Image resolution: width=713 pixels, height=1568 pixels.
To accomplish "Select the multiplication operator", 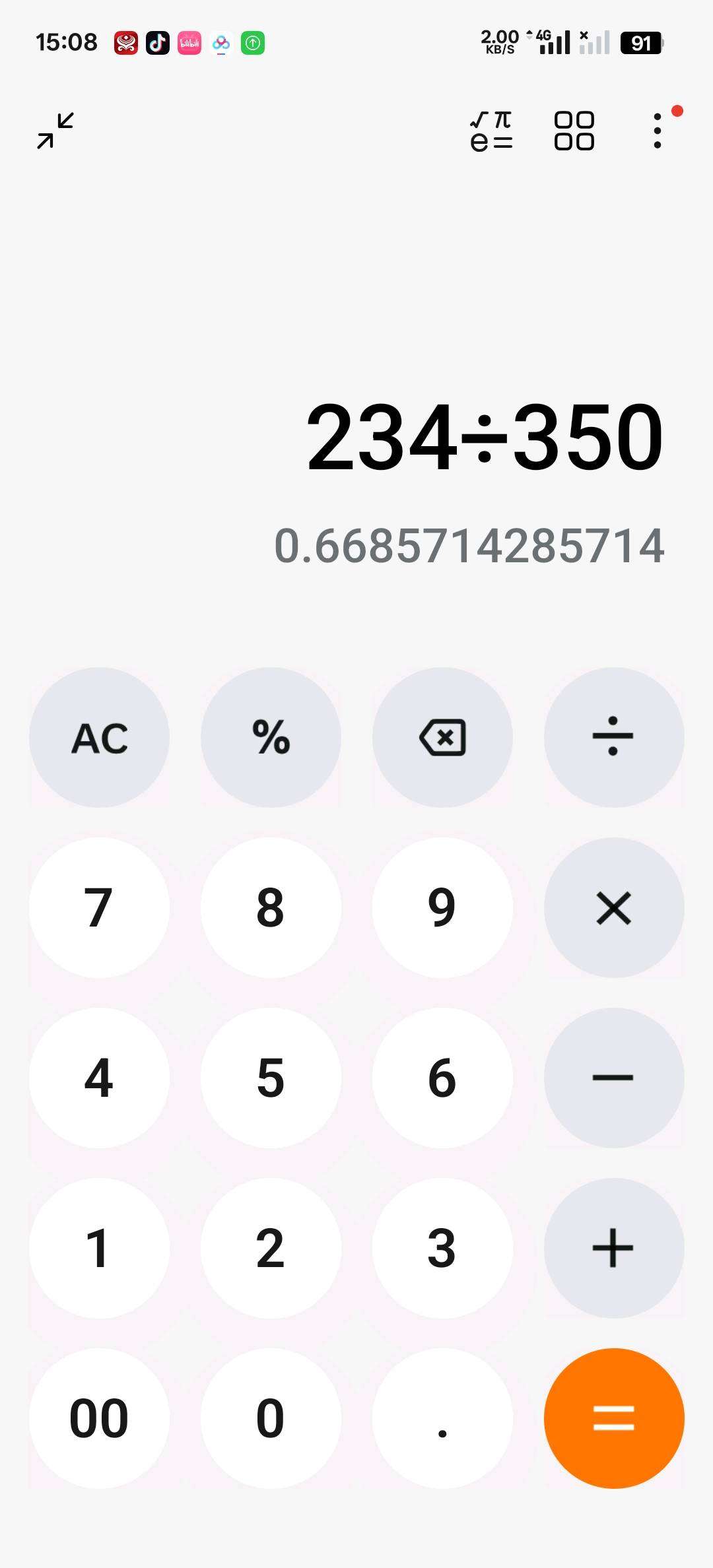I will (614, 907).
